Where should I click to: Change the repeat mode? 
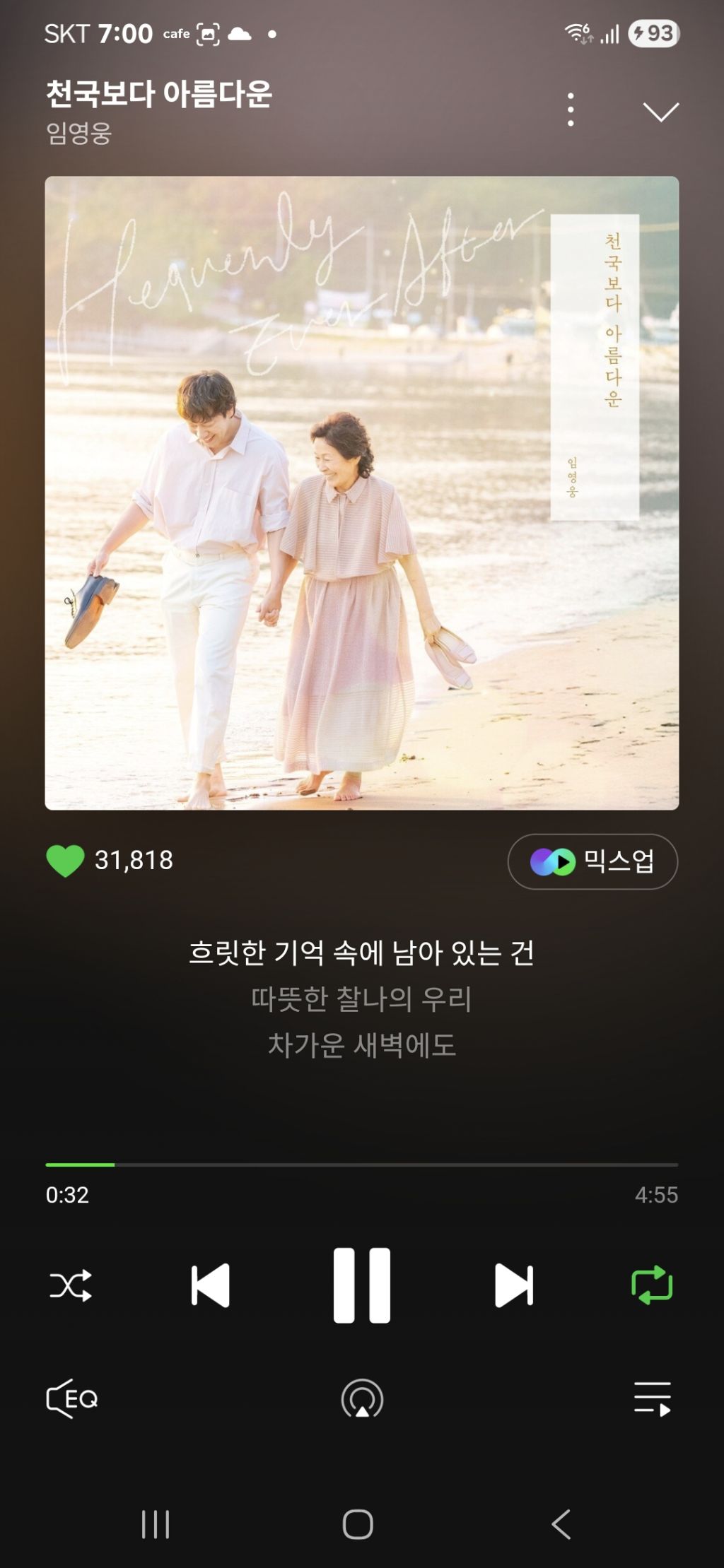pyautogui.click(x=651, y=1285)
